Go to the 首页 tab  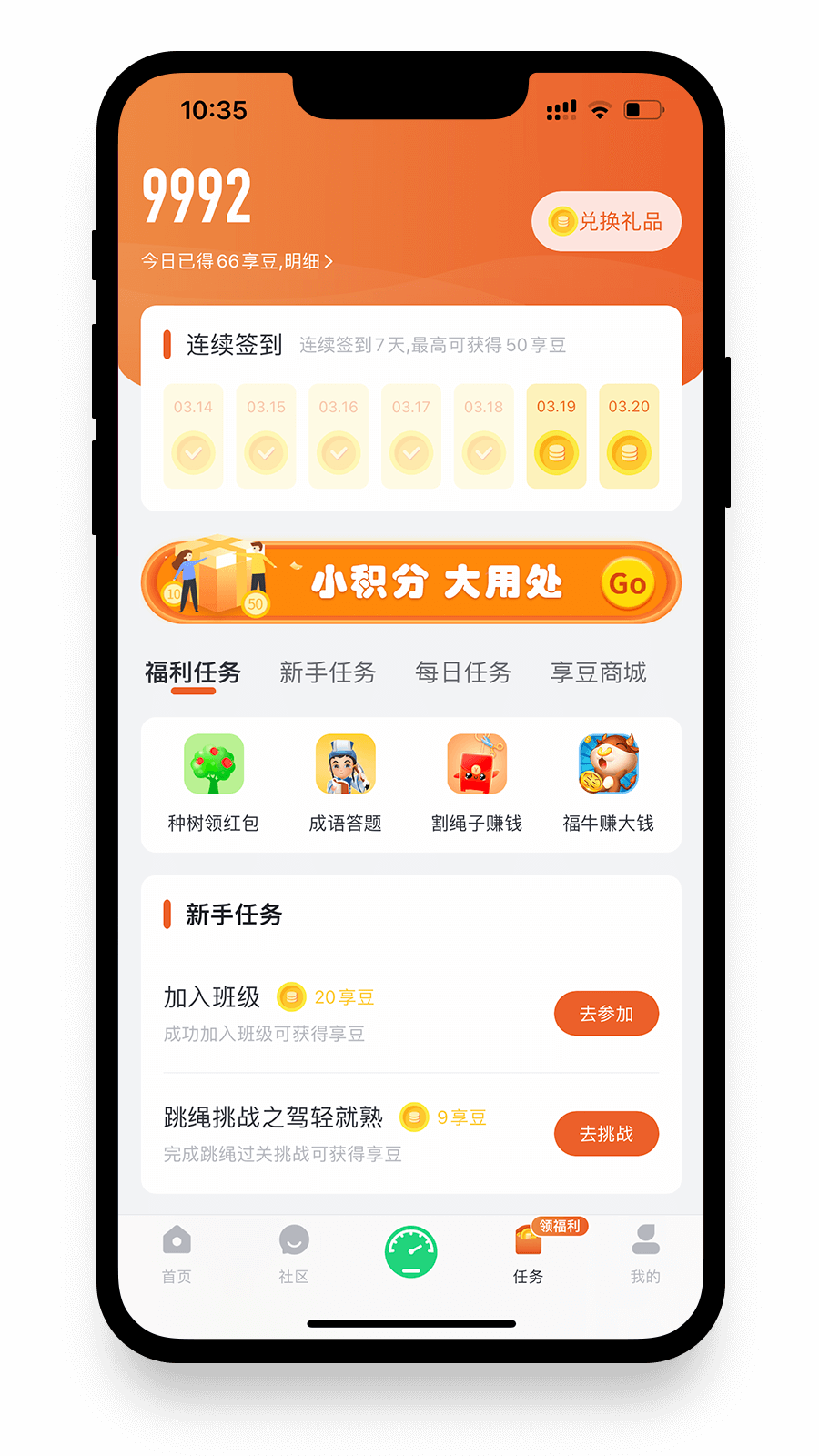(x=177, y=1255)
